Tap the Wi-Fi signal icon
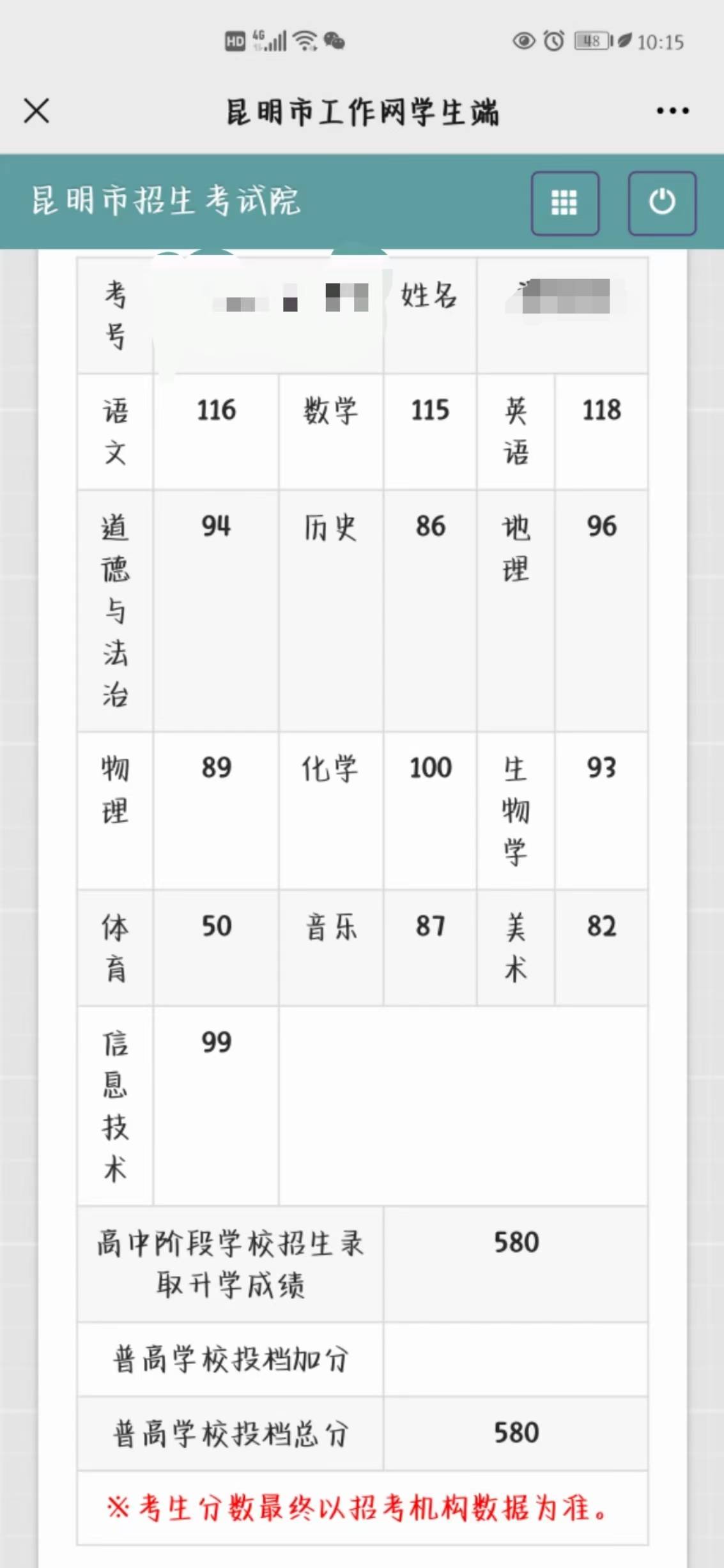Viewport: 724px width, 1568px height. [x=304, y=40]
